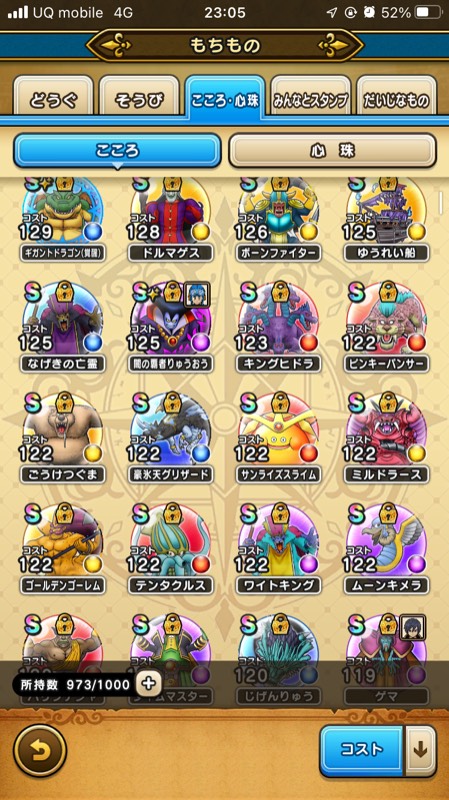This screenshot has width=449, height=800.
Task: Open the キングヒドラ heart
Action: (x=279, y=327)
